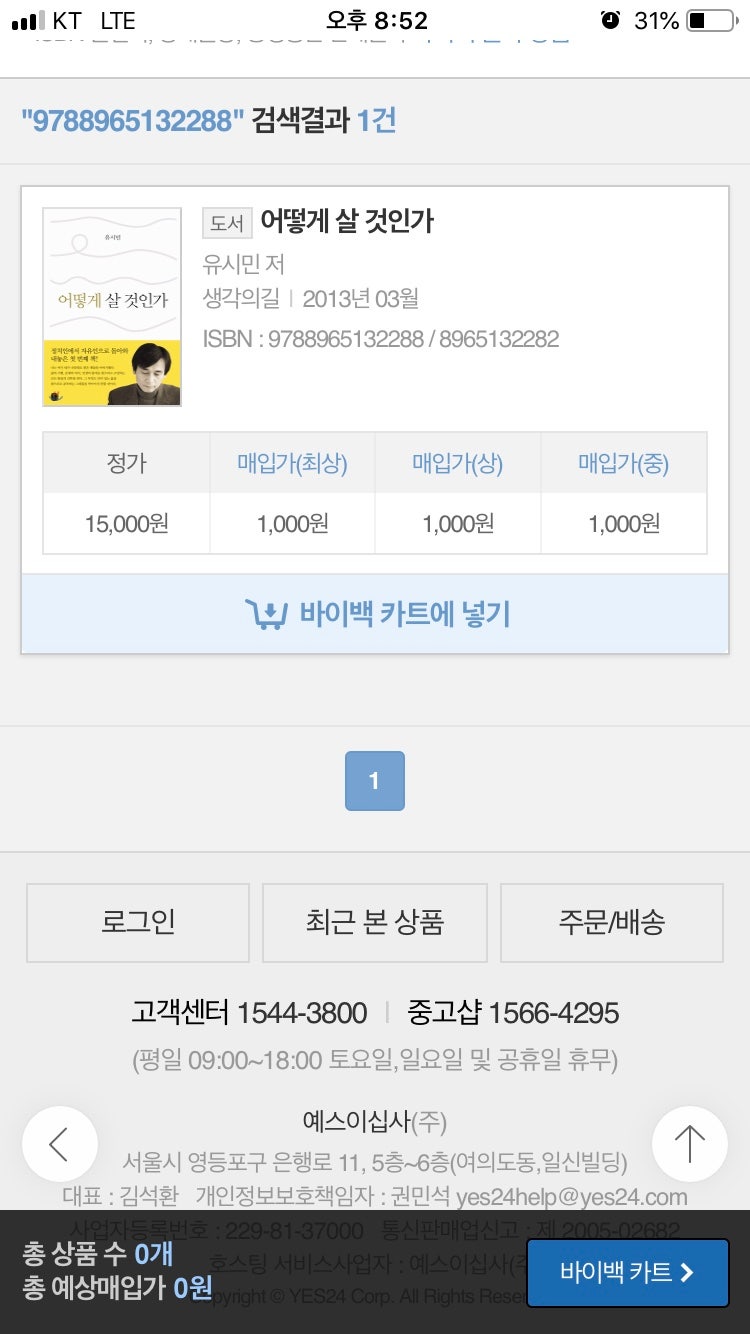Open the 어떻게 살 것인가 book cover
Image resolution: width=750 pixels, height=1334 pixels.
112,307
